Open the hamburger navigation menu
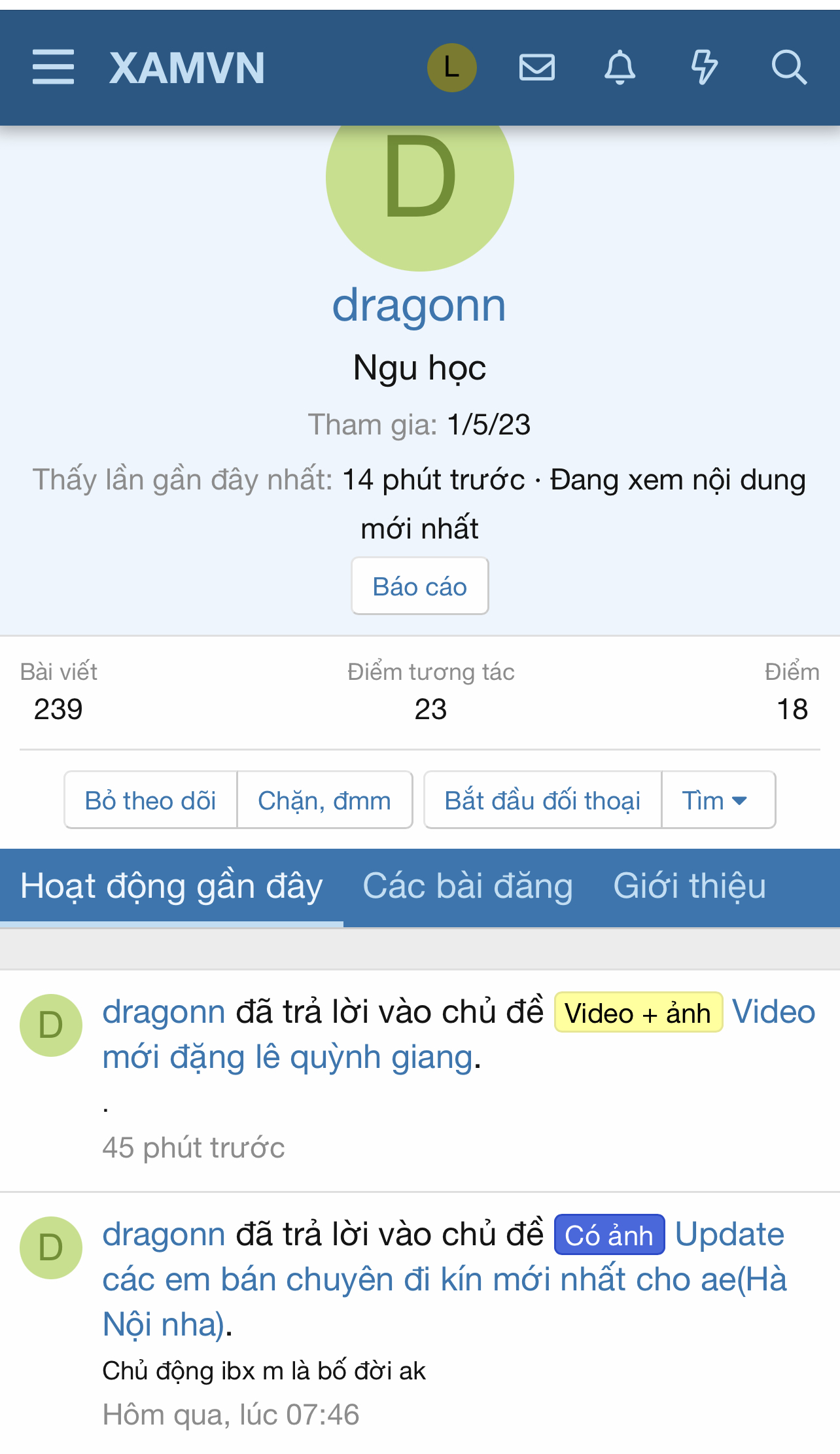 [x=53, y=67]
